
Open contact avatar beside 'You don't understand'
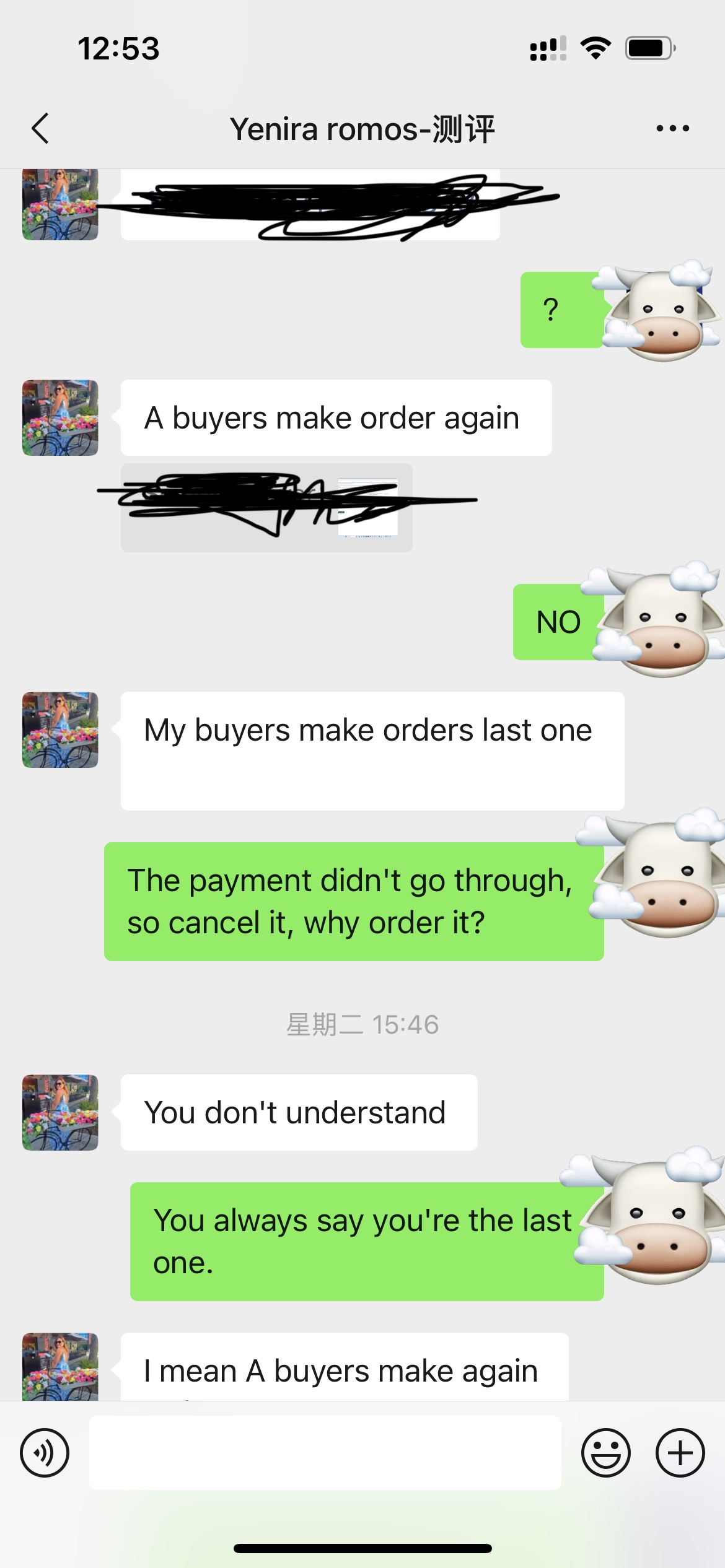pos(60,1112)
